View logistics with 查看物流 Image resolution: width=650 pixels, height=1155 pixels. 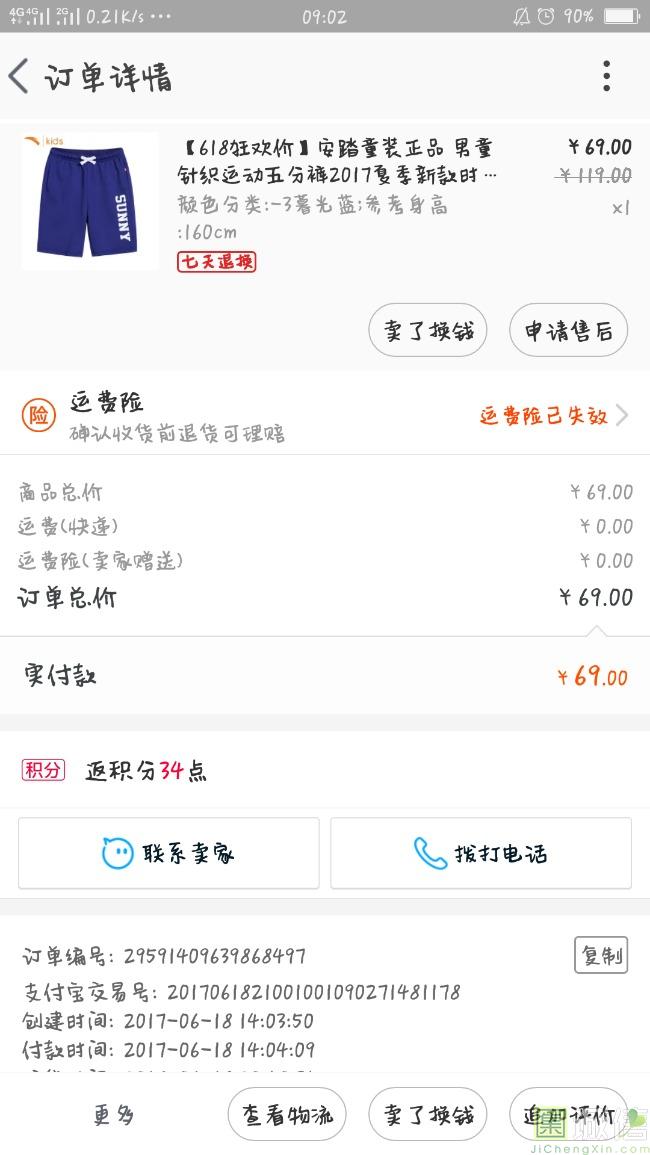point(287,1115)
